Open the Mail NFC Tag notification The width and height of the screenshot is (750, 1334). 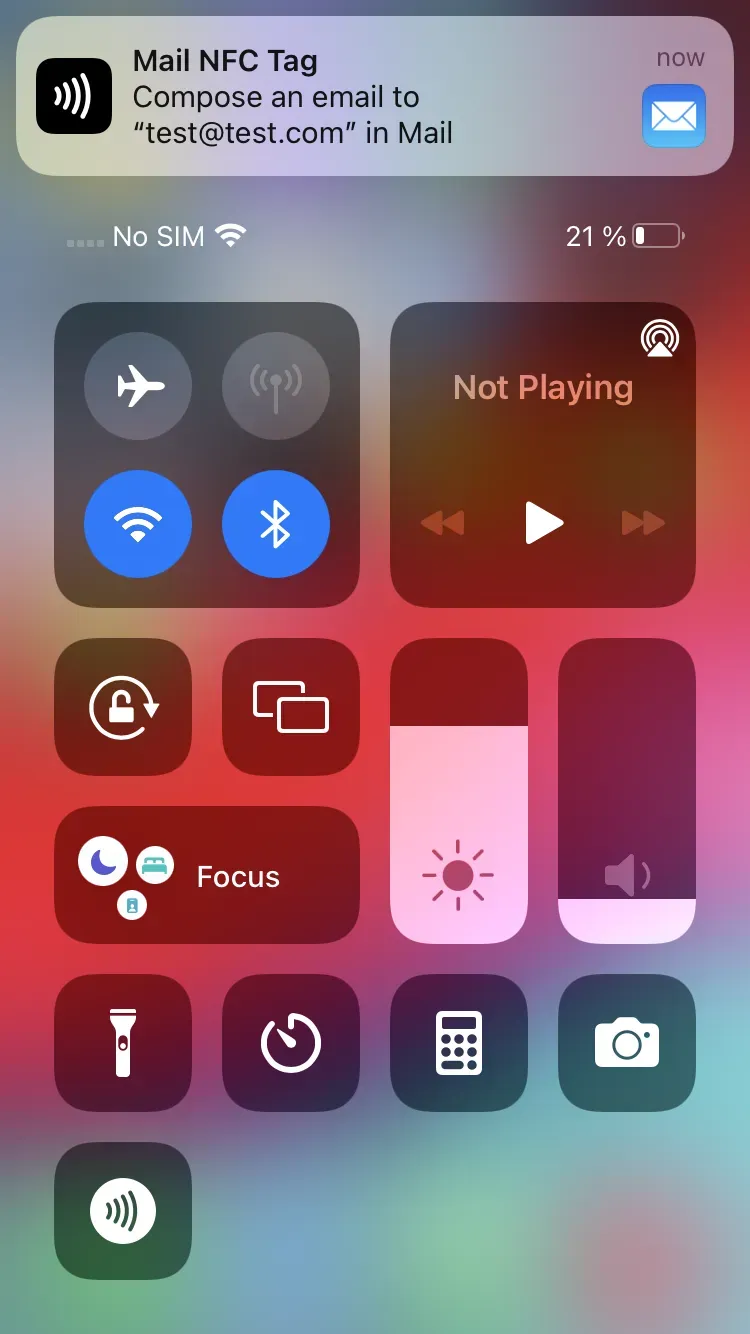[x=374, y=97]
